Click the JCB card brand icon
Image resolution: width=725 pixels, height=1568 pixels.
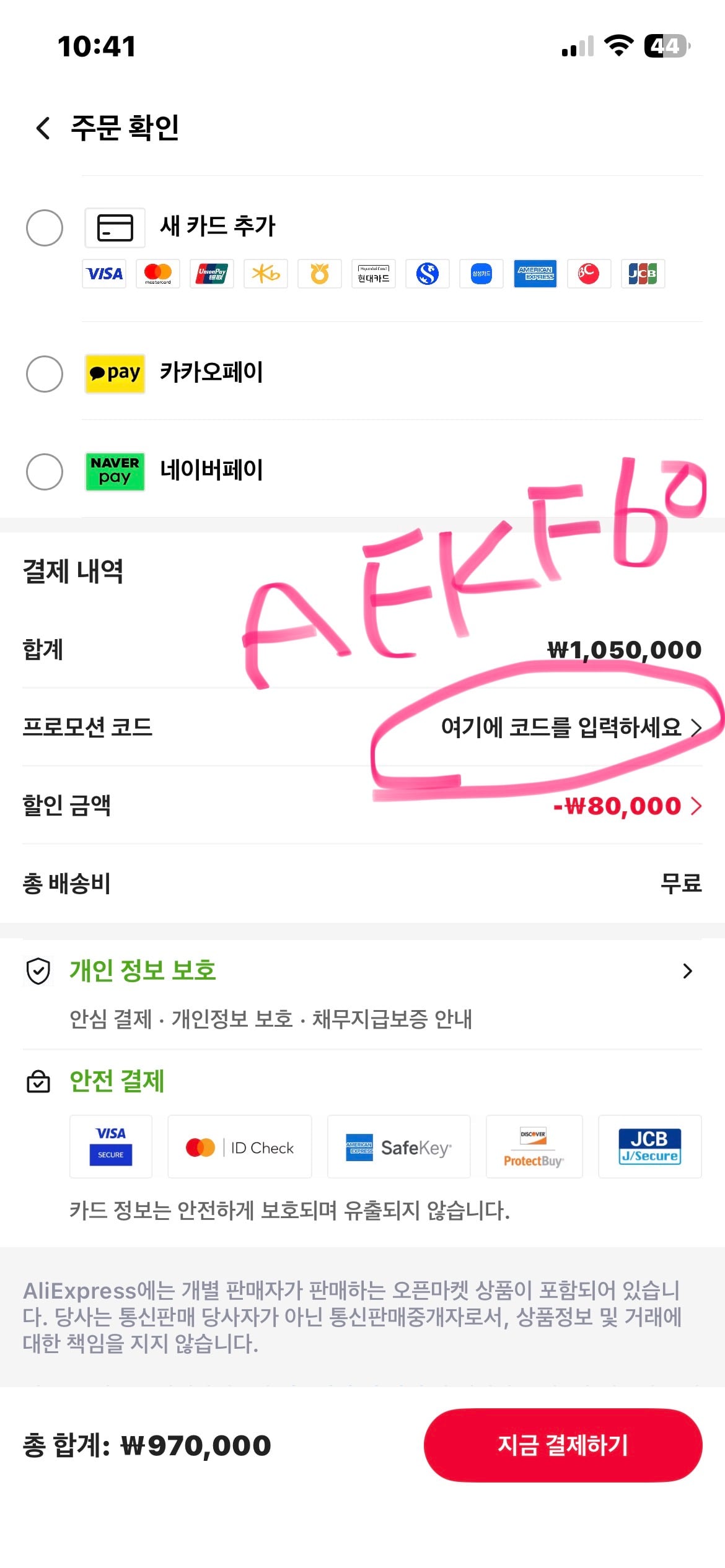[x=643, y=274]
